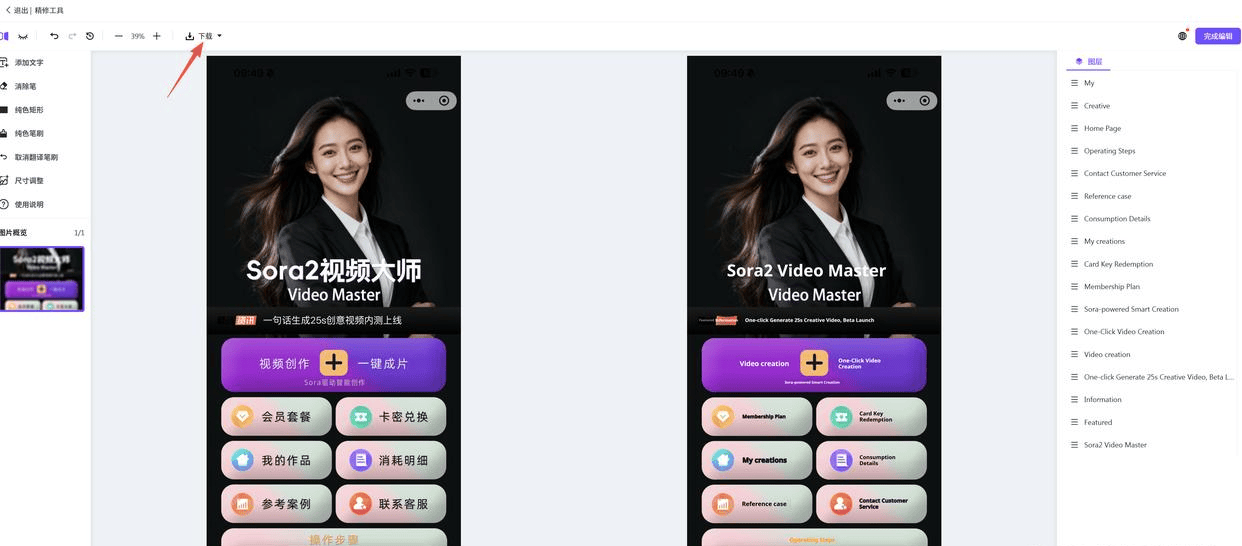Image resolution: width=1242 pixels, height=546 pixels.
Task: Exit the refine tool via 退出
Action: click(x=17, y=10)
